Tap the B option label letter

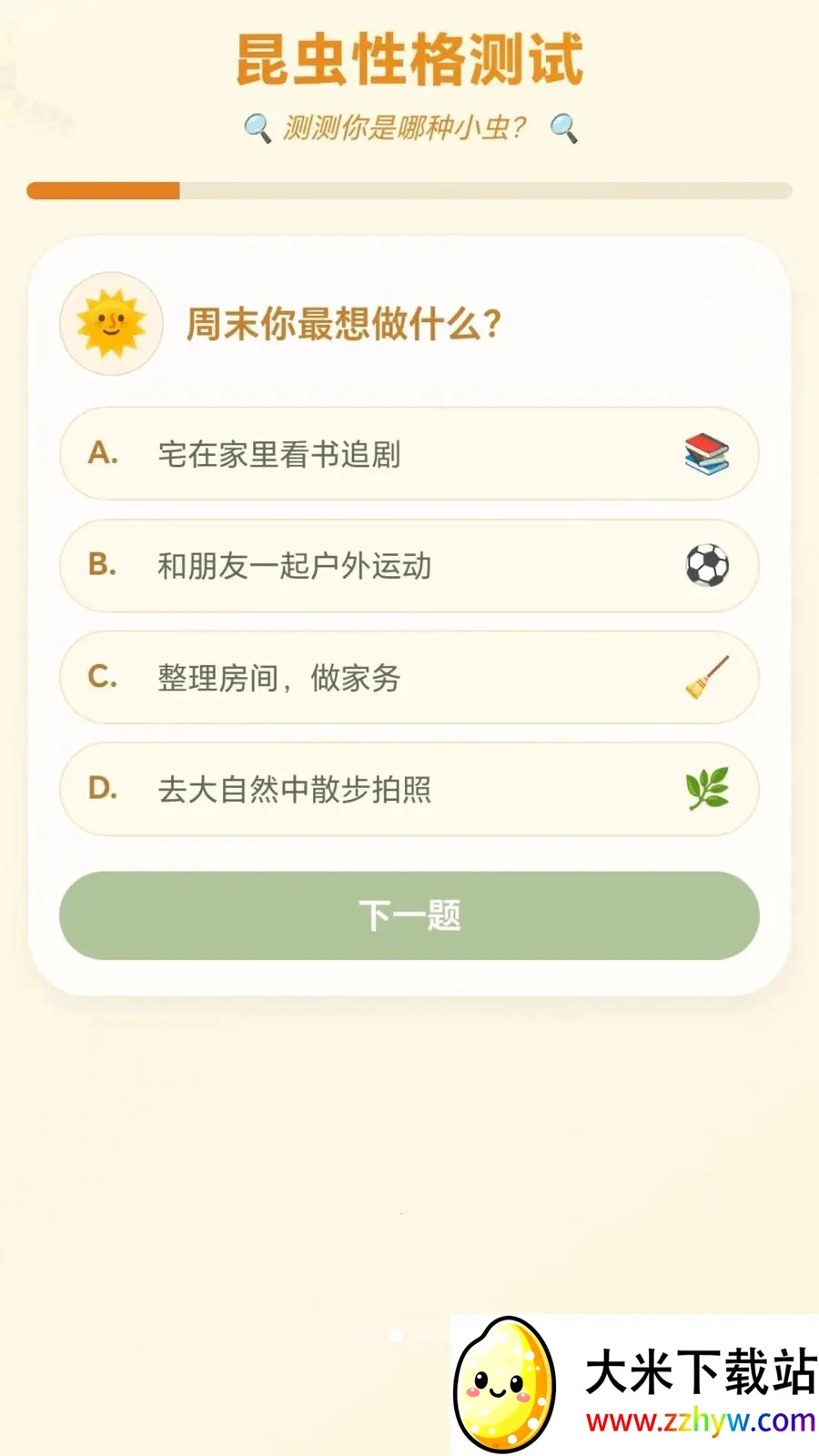(x=103, y=566)
